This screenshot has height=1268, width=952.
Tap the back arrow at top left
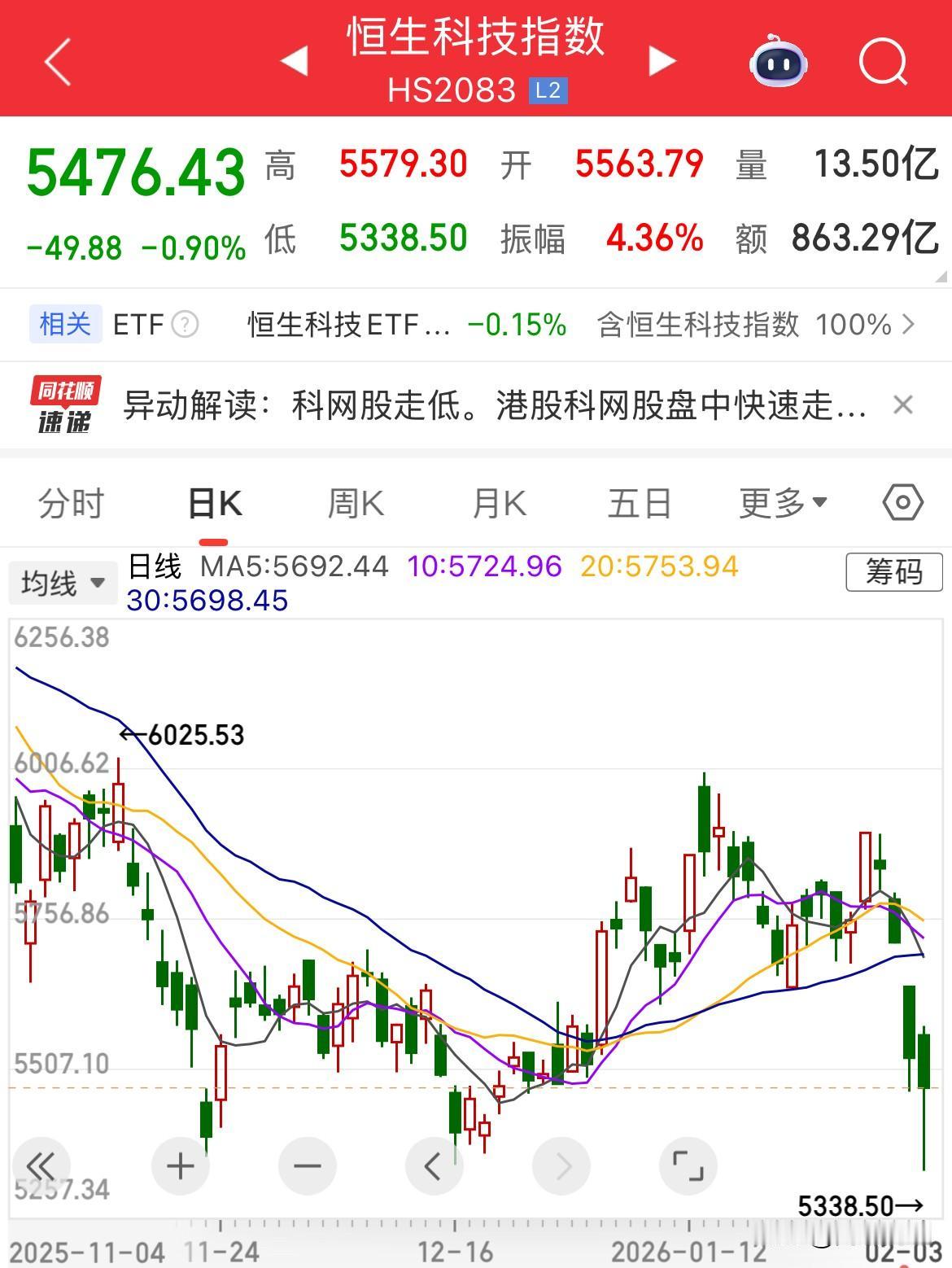57,61
